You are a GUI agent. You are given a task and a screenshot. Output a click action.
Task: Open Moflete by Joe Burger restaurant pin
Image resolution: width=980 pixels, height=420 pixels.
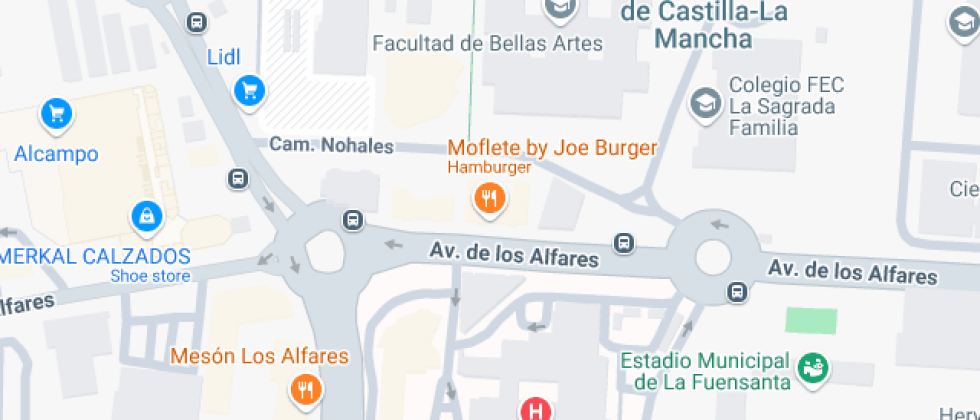pyautogui.click(x=490, y=199)
